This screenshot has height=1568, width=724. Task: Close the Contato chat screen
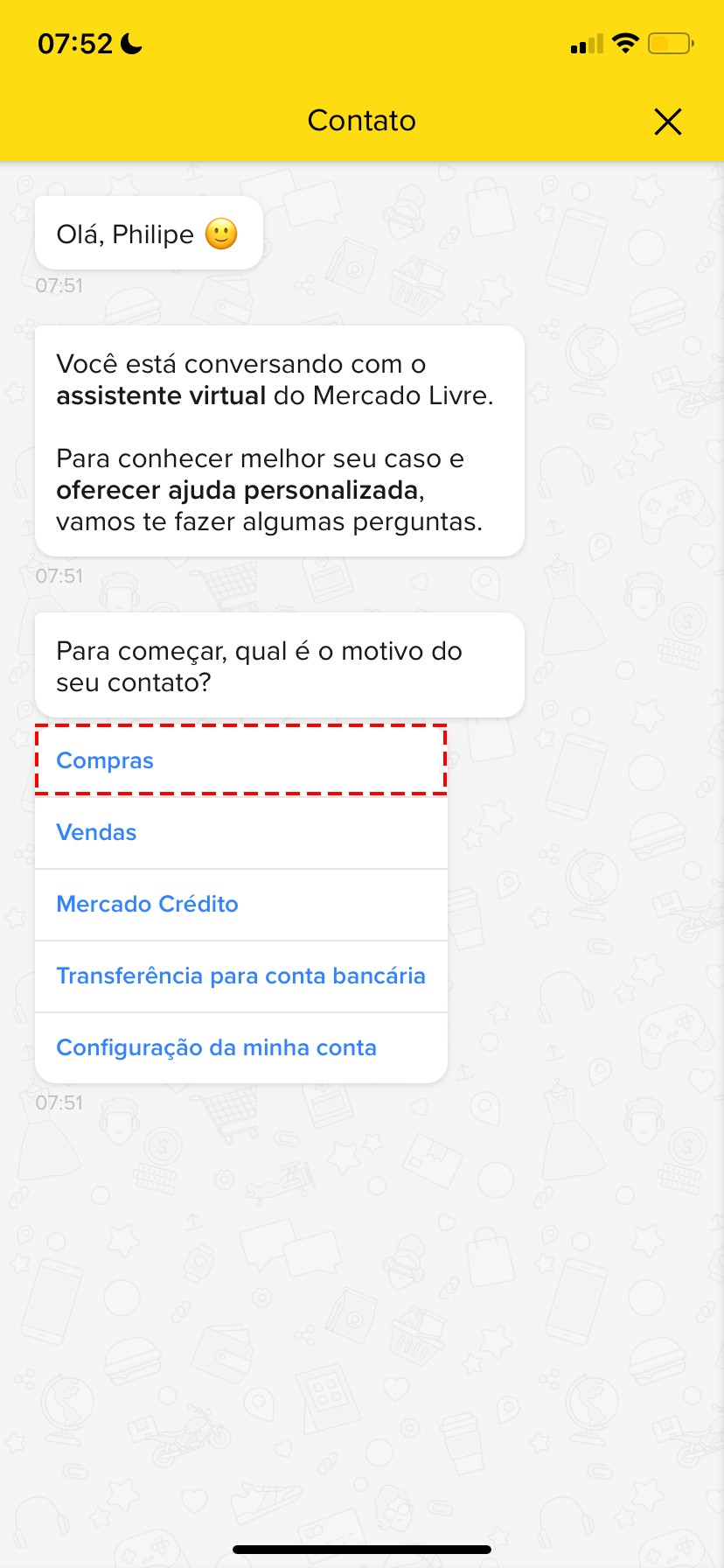click(668, 122)
